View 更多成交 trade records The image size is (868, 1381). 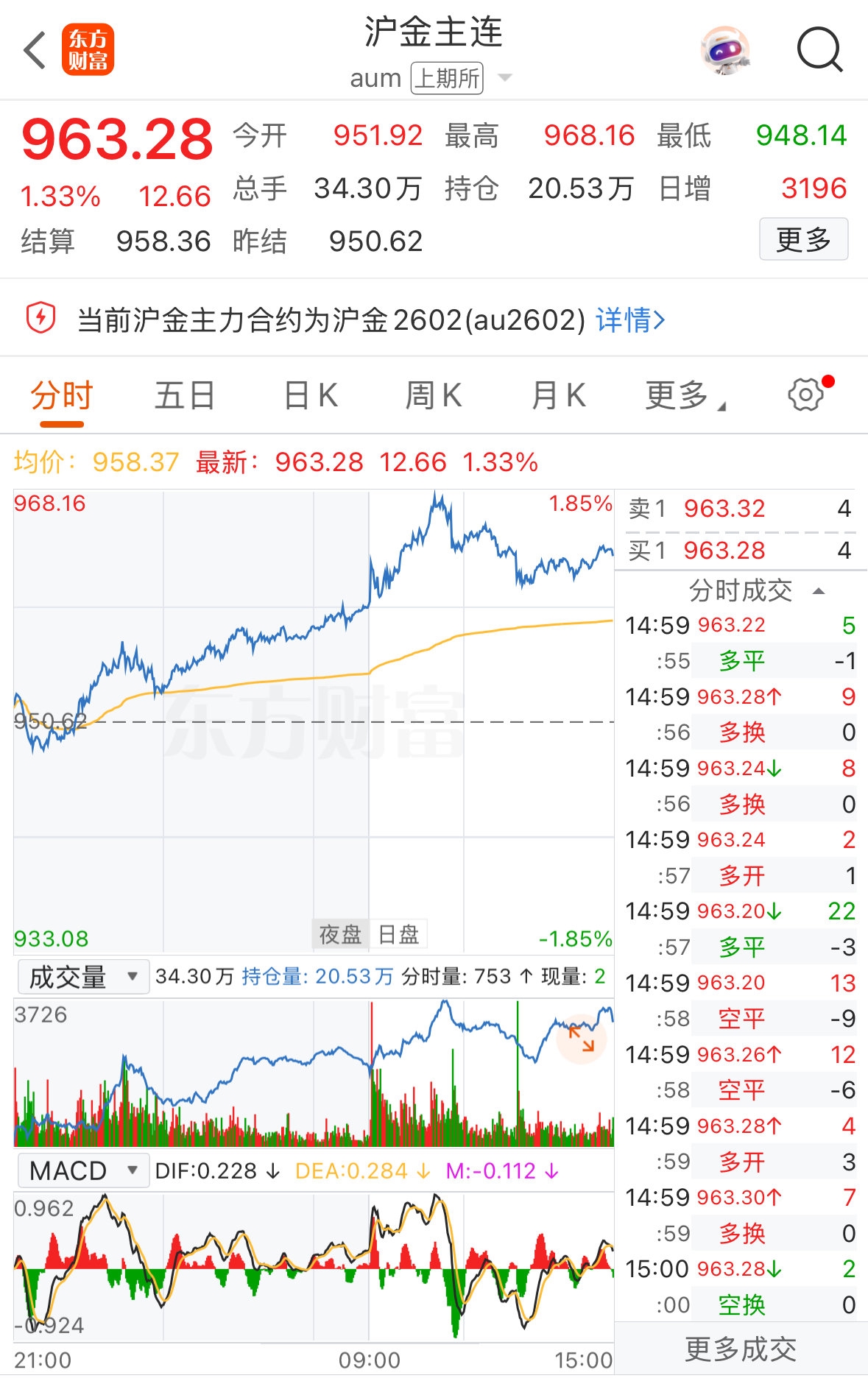coord(741,1349)
